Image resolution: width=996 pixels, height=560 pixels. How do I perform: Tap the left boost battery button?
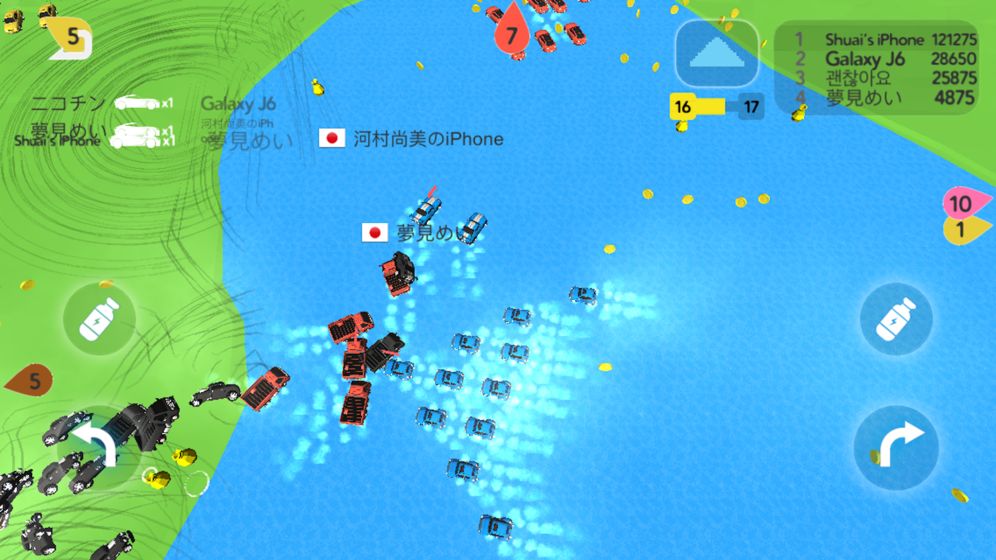[99, 319]
